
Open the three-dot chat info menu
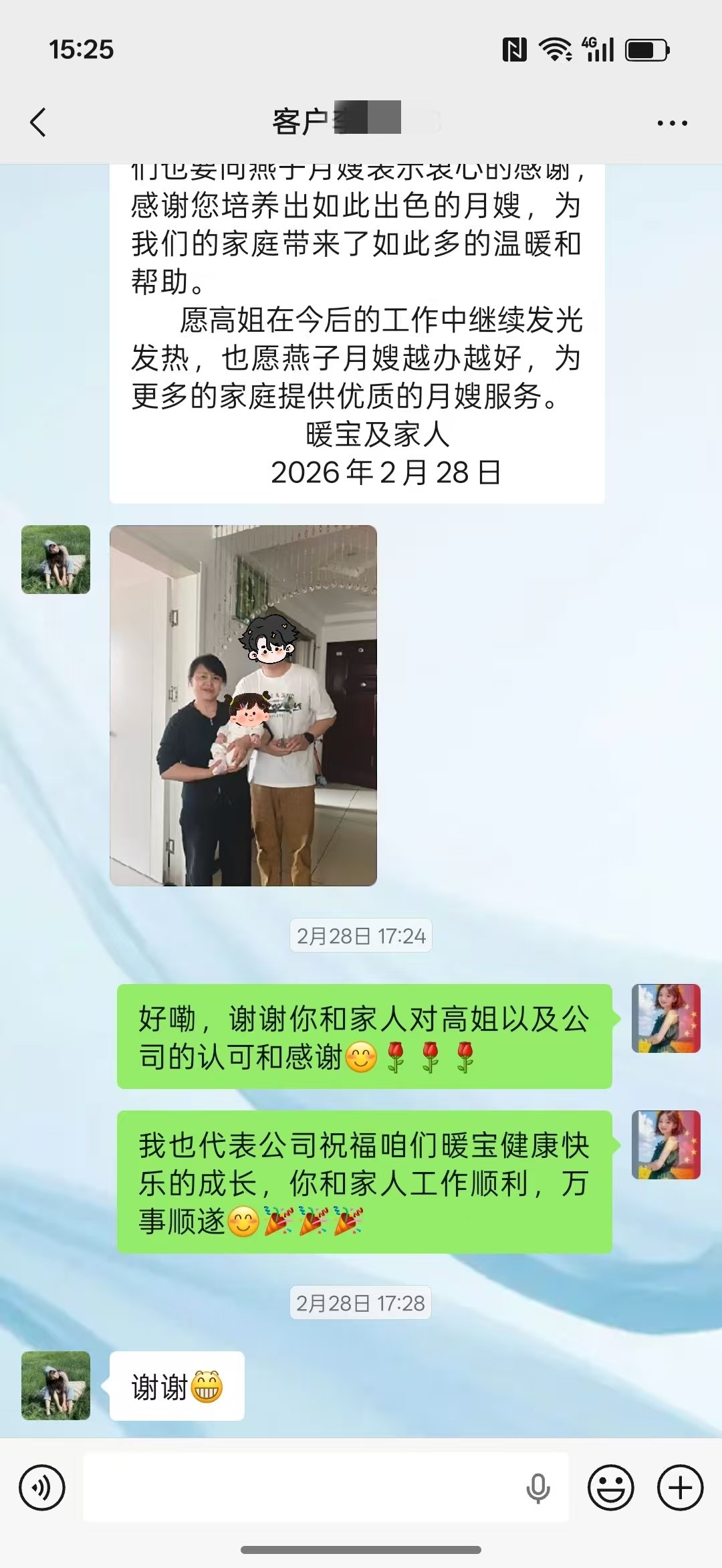[x=671, y=123]
